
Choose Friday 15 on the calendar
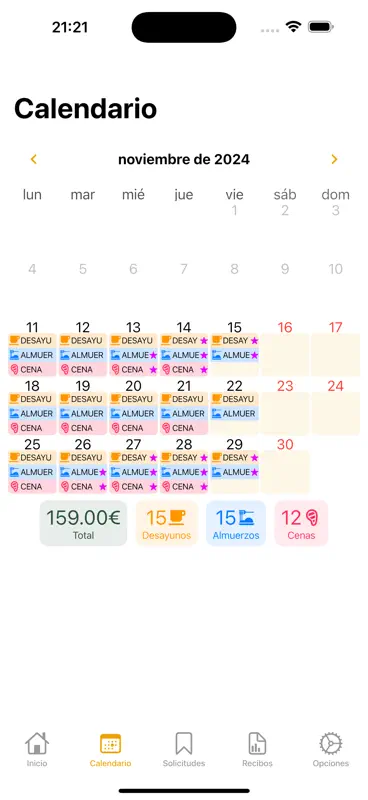click(x=234, y=348)
